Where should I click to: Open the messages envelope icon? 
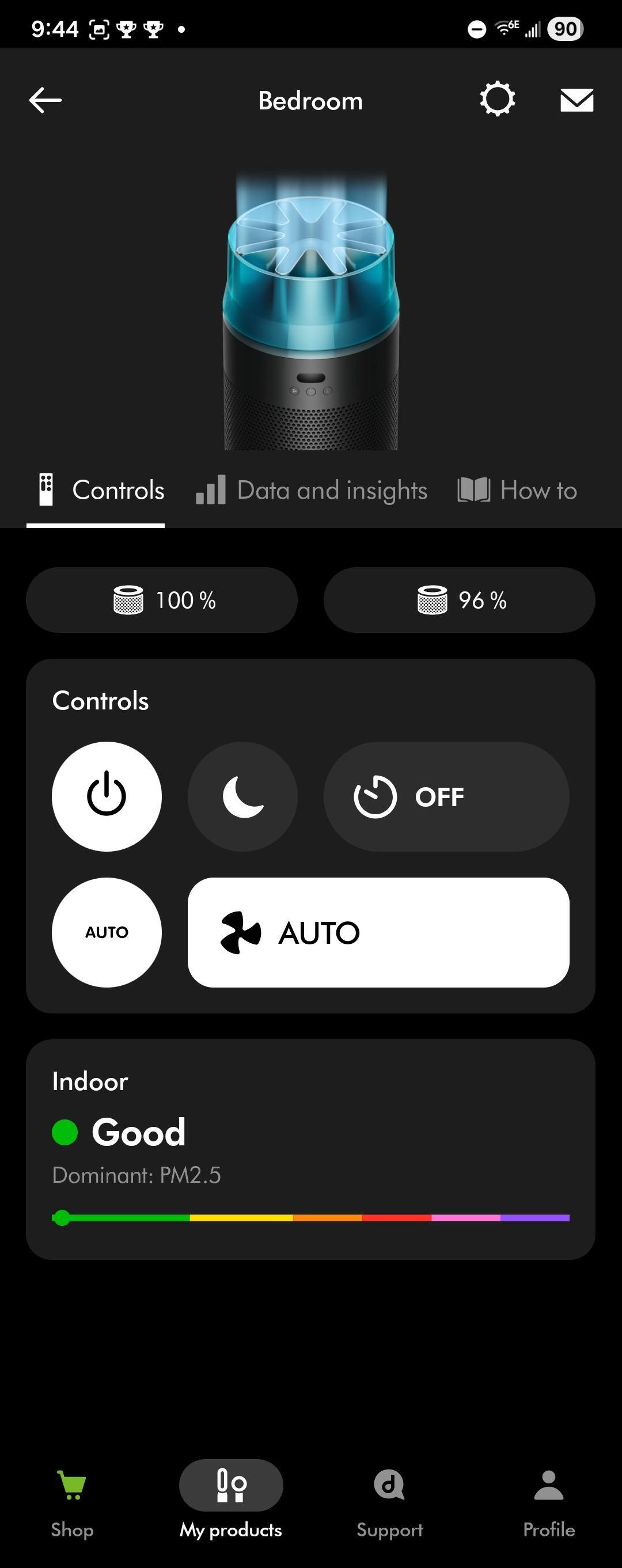577,100
